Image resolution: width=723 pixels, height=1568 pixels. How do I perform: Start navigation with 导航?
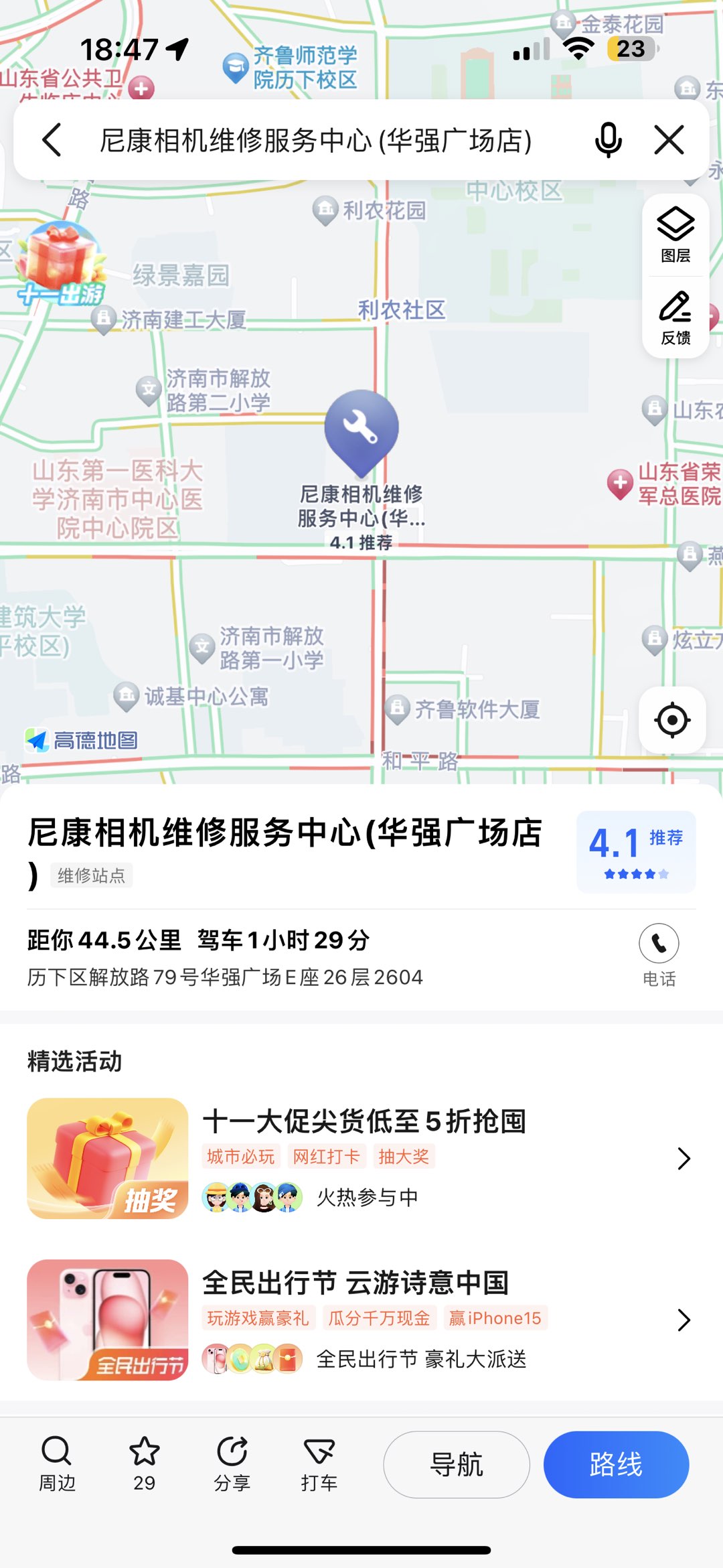point(456,1464)
